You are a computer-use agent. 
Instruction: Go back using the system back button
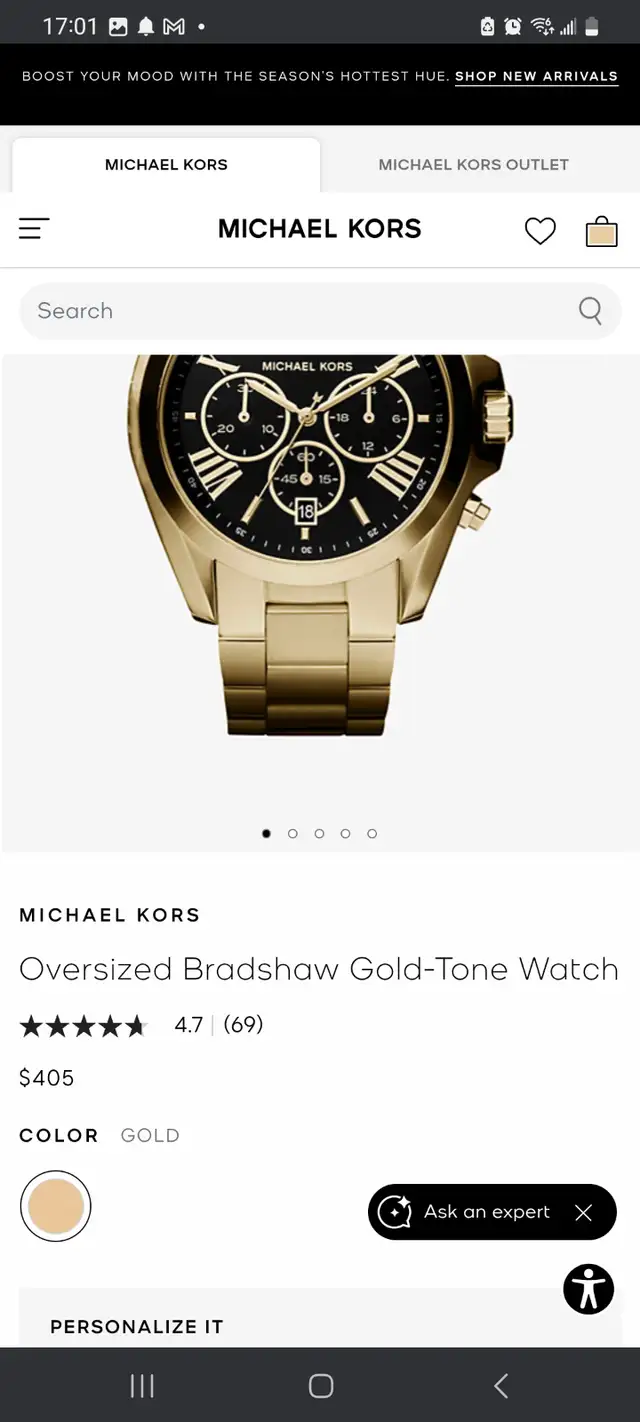(501, 1385)
